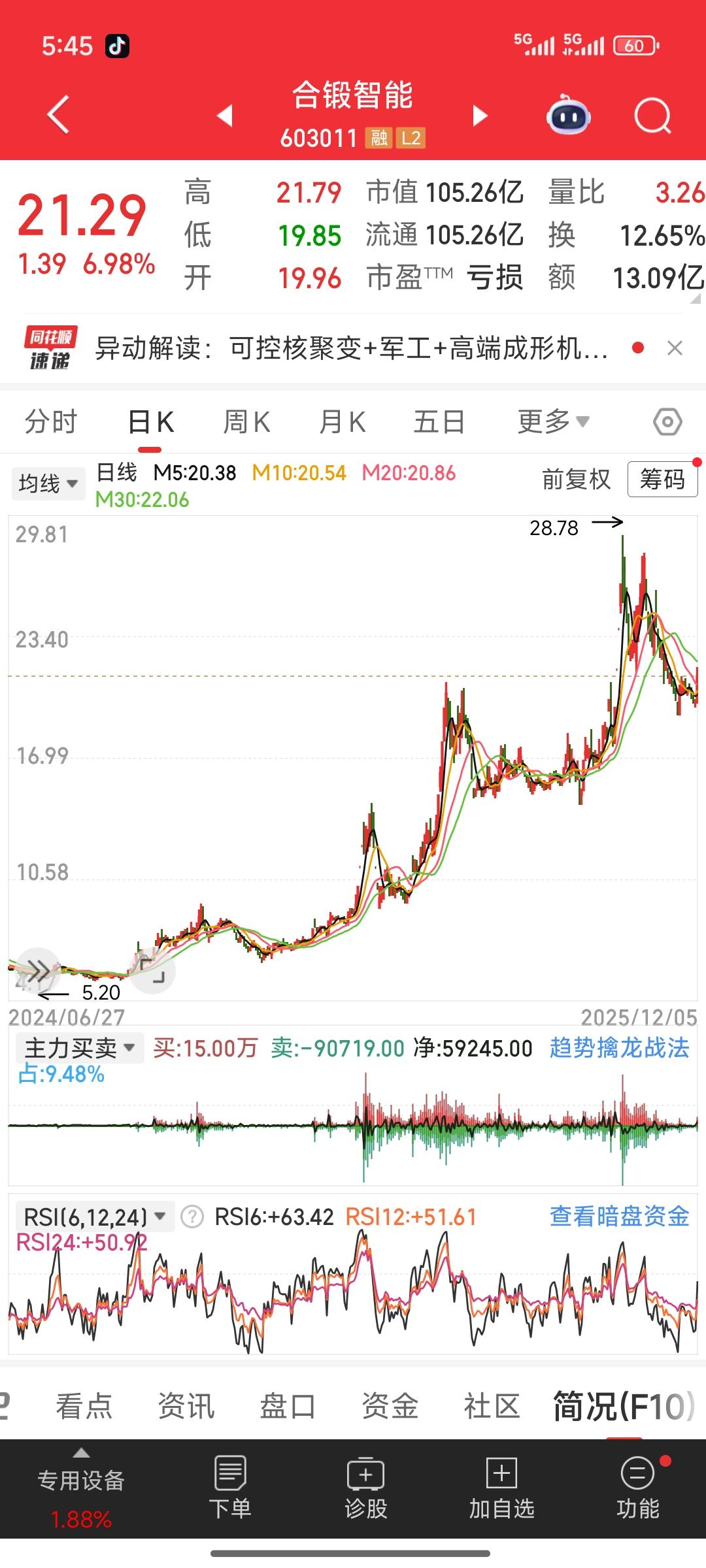Open the search icon
The height and width of the screenshot is (1568, 706).
[x=652, y=115]
